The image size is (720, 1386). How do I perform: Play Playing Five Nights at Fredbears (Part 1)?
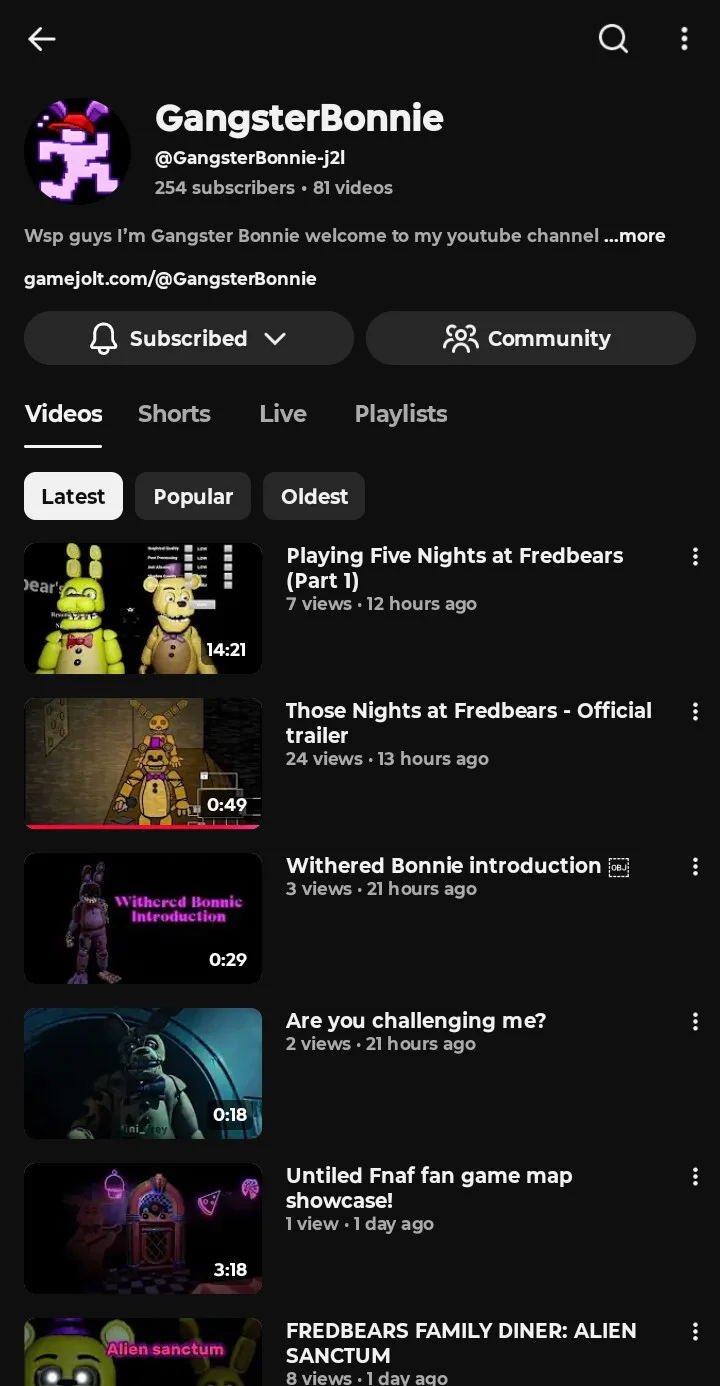click(143, 608)
